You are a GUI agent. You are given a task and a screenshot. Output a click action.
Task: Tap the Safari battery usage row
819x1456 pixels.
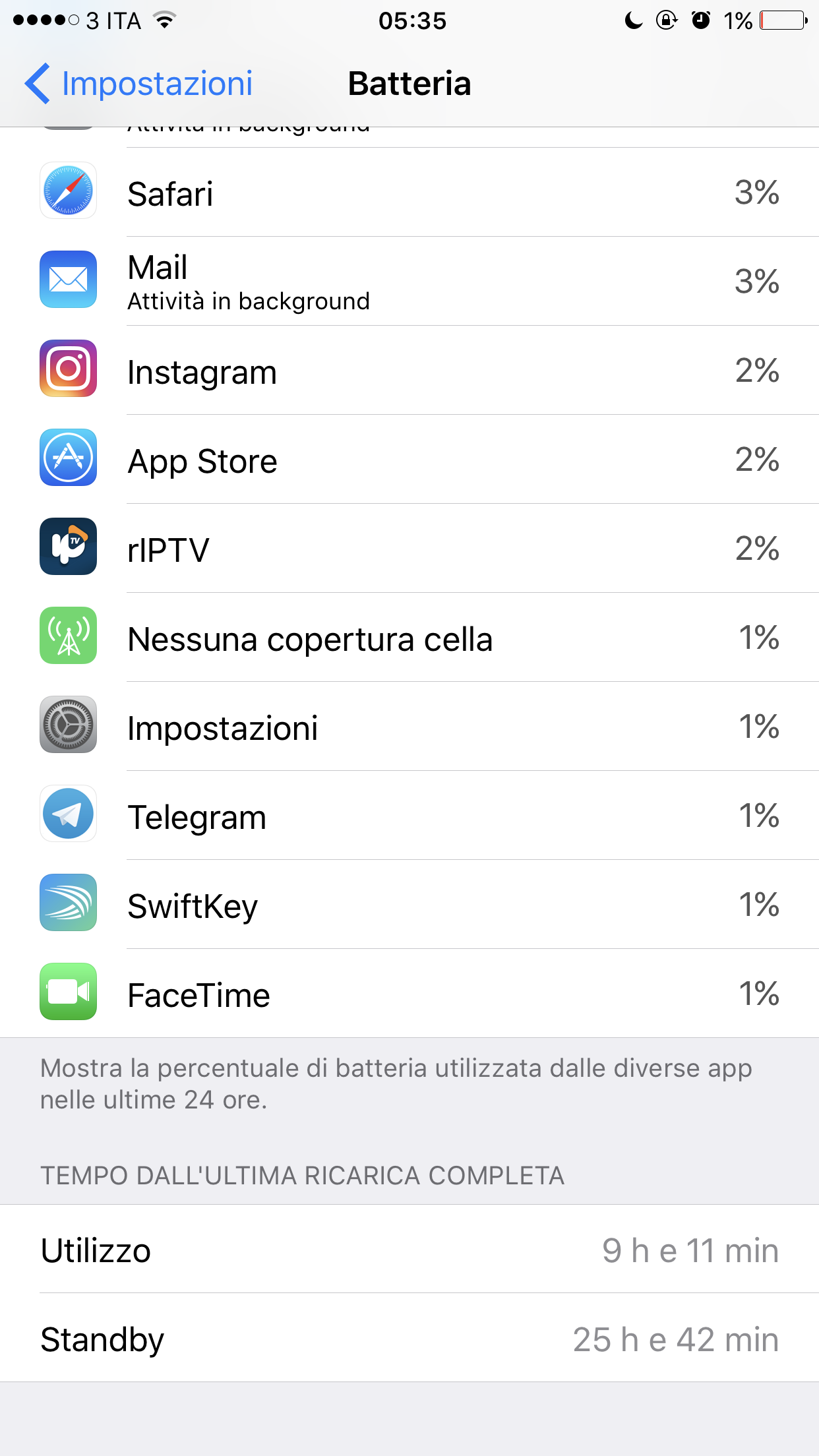pyautogui.click(x=409, y=193)
